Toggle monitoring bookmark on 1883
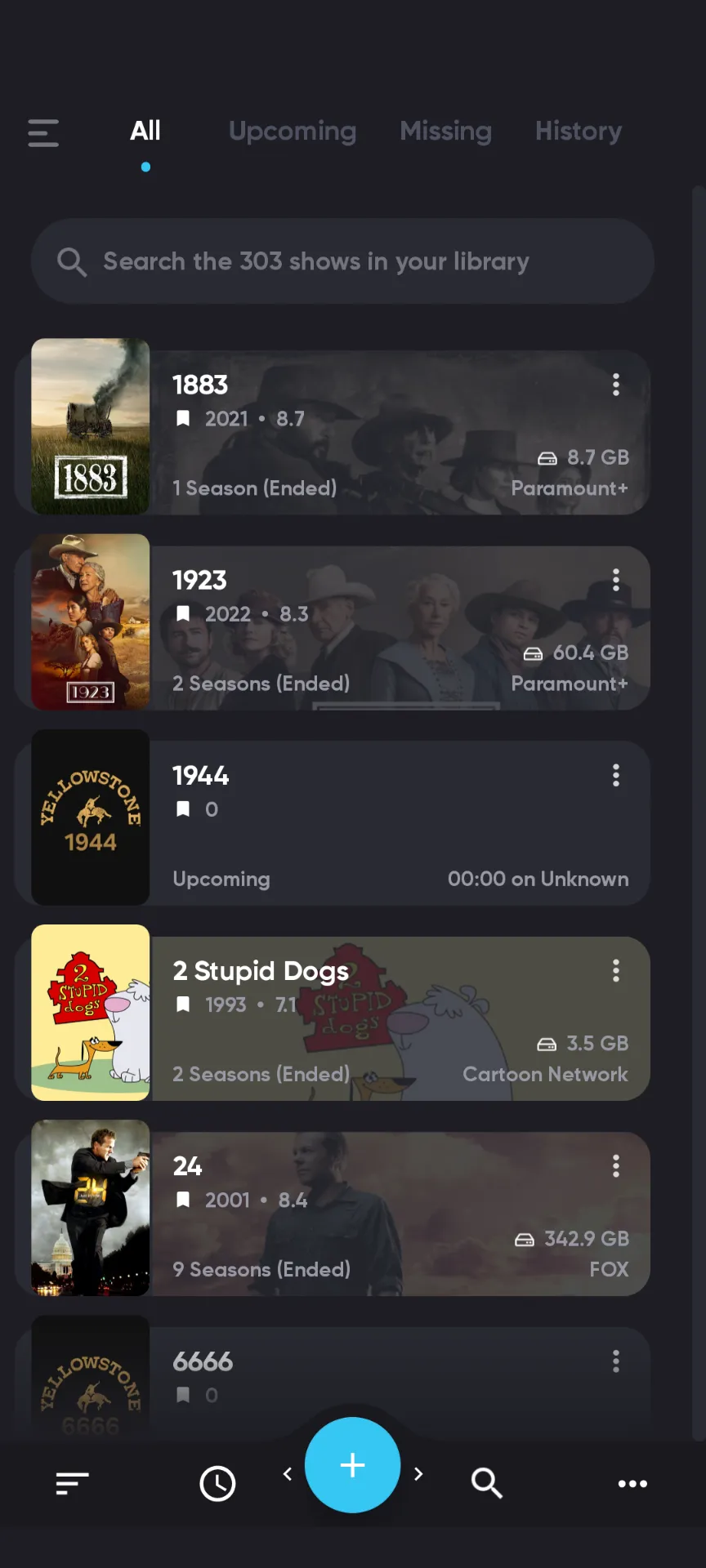Screen dimensions: 706x1568 coord(184,419)
